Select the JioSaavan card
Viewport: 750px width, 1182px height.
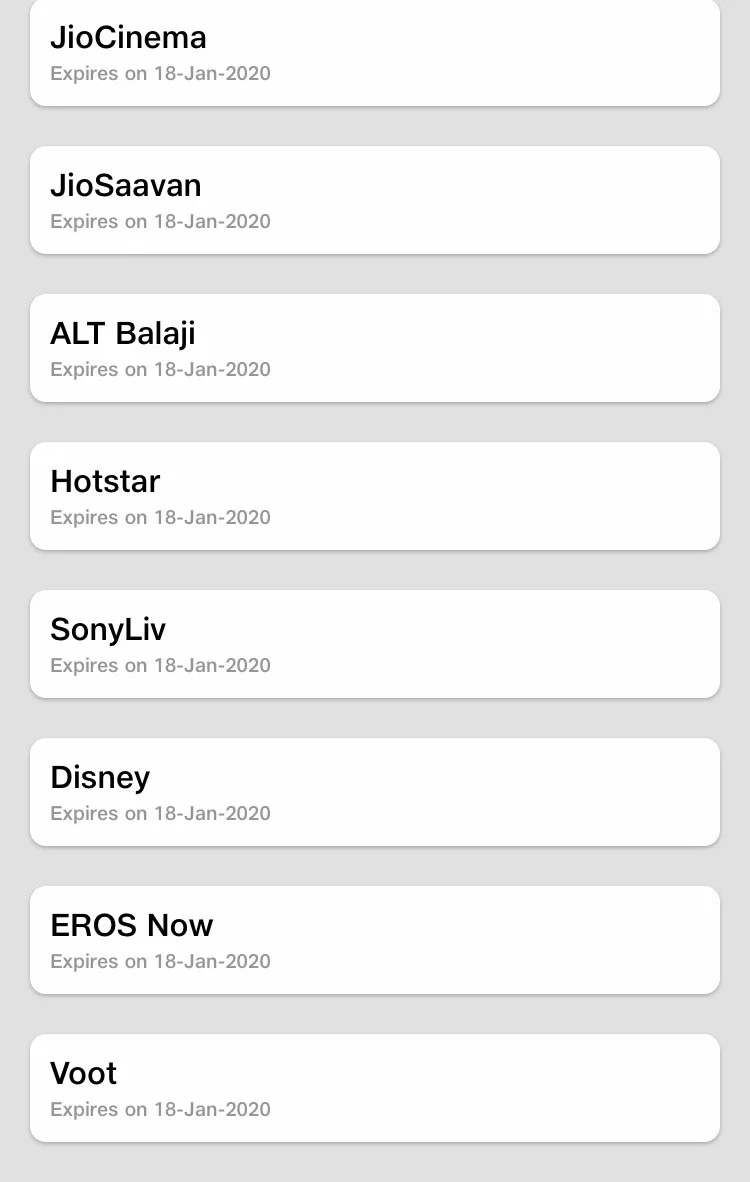click(x=374, y=200)
